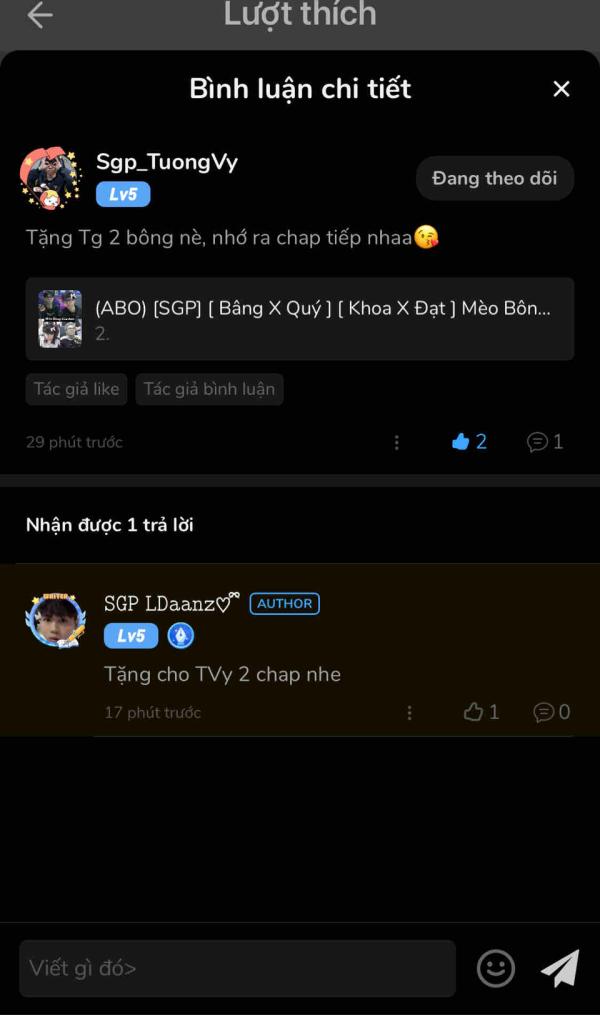Like SGP LDaanz's reply
Viewport: 600px width, 1015px height.
[481, 712]
